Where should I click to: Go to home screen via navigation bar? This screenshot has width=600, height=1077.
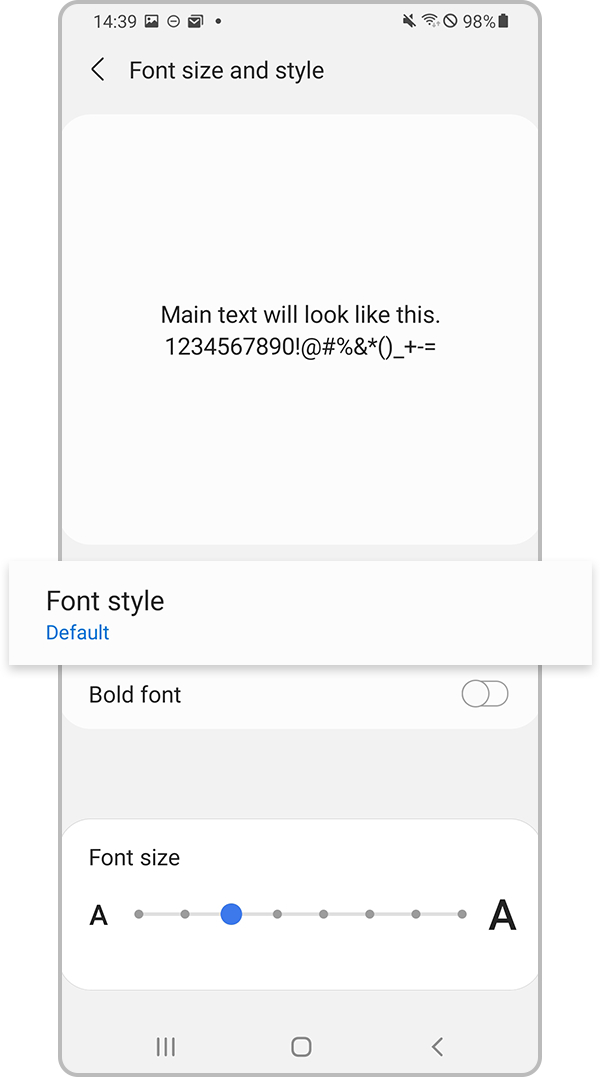point(301,1047)
